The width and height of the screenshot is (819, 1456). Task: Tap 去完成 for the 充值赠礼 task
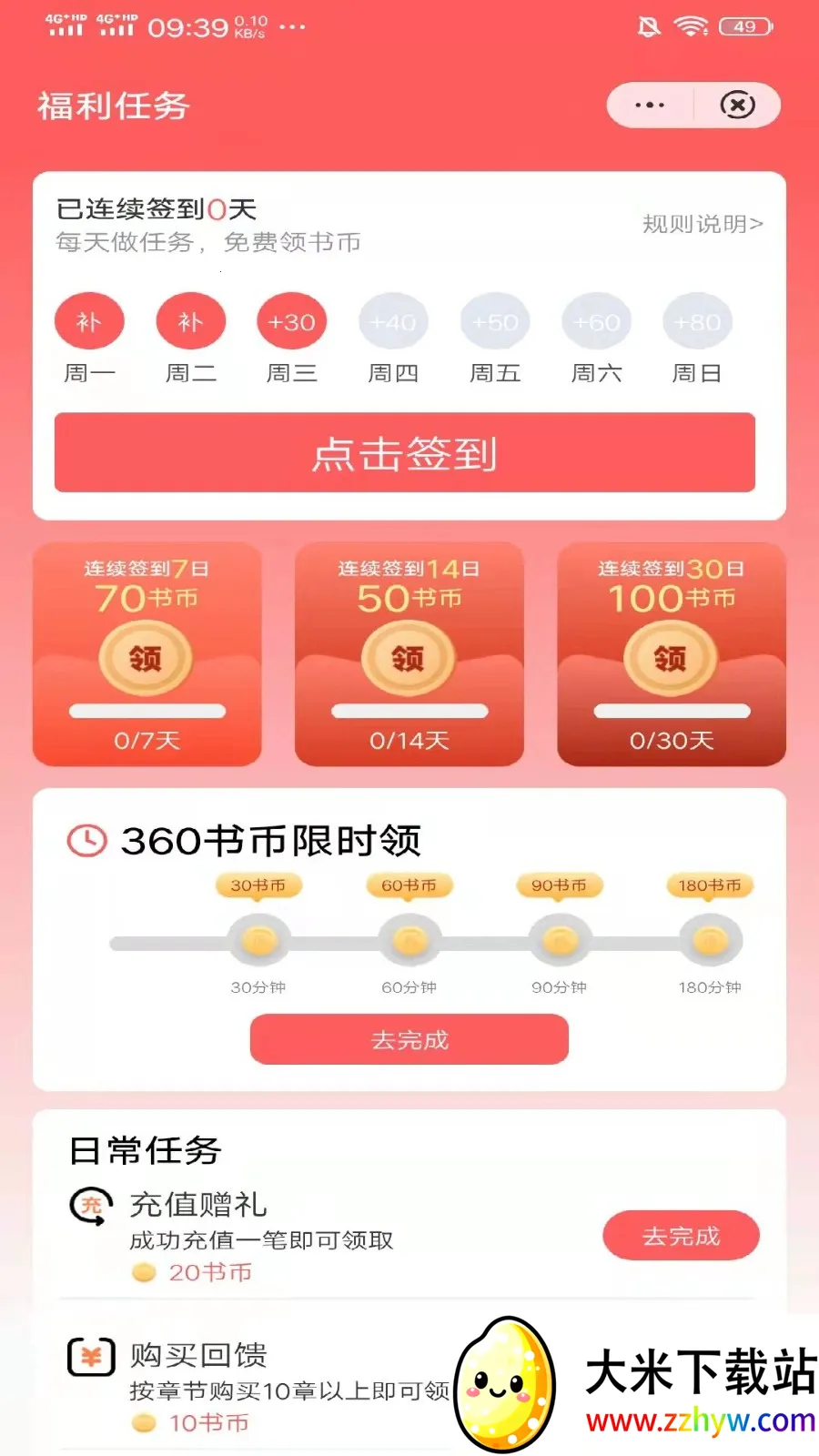pyautogui.click(x=681, y=1235)
